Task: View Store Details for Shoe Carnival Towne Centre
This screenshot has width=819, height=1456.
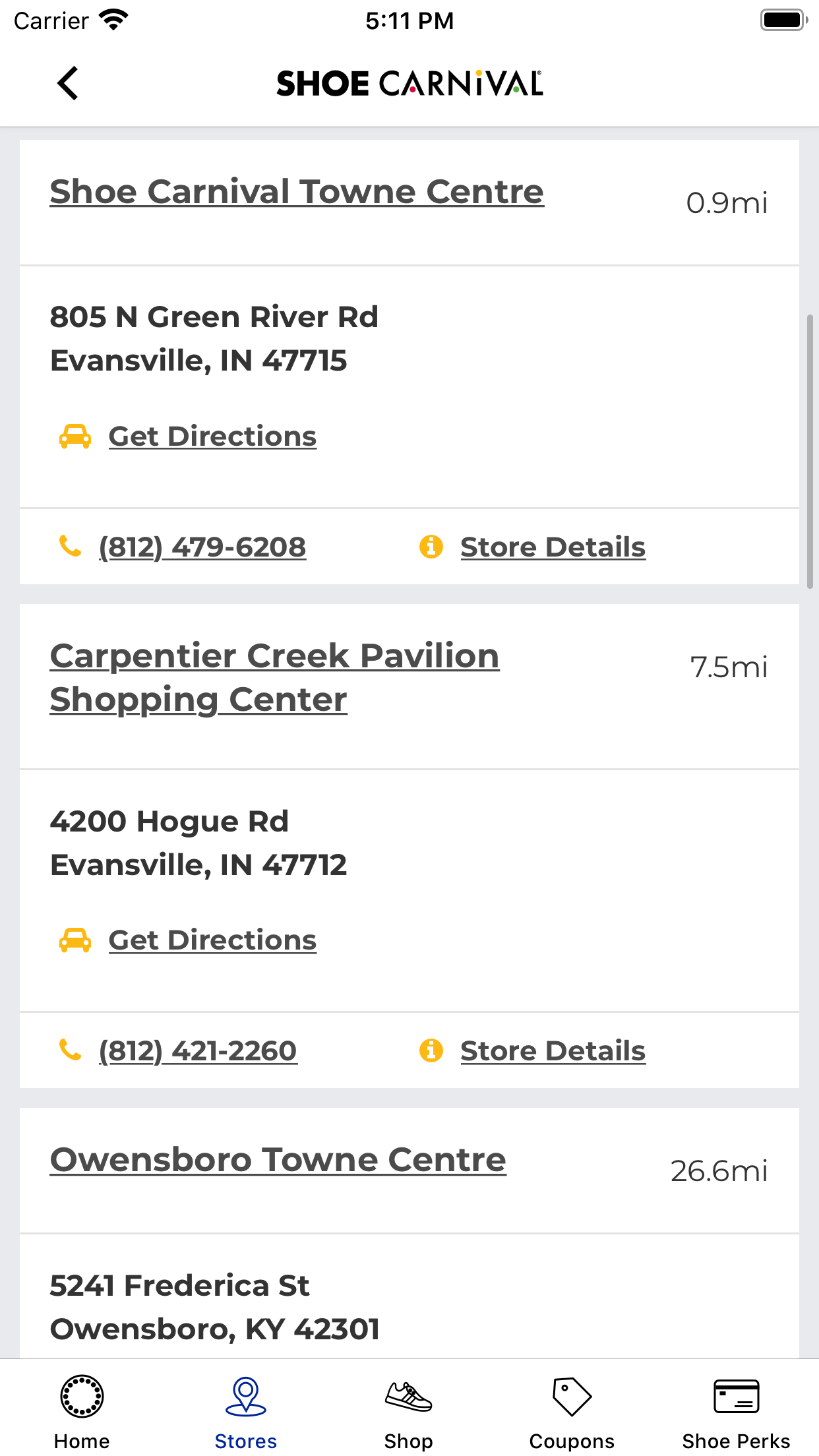Action: [x=553, y=547]
